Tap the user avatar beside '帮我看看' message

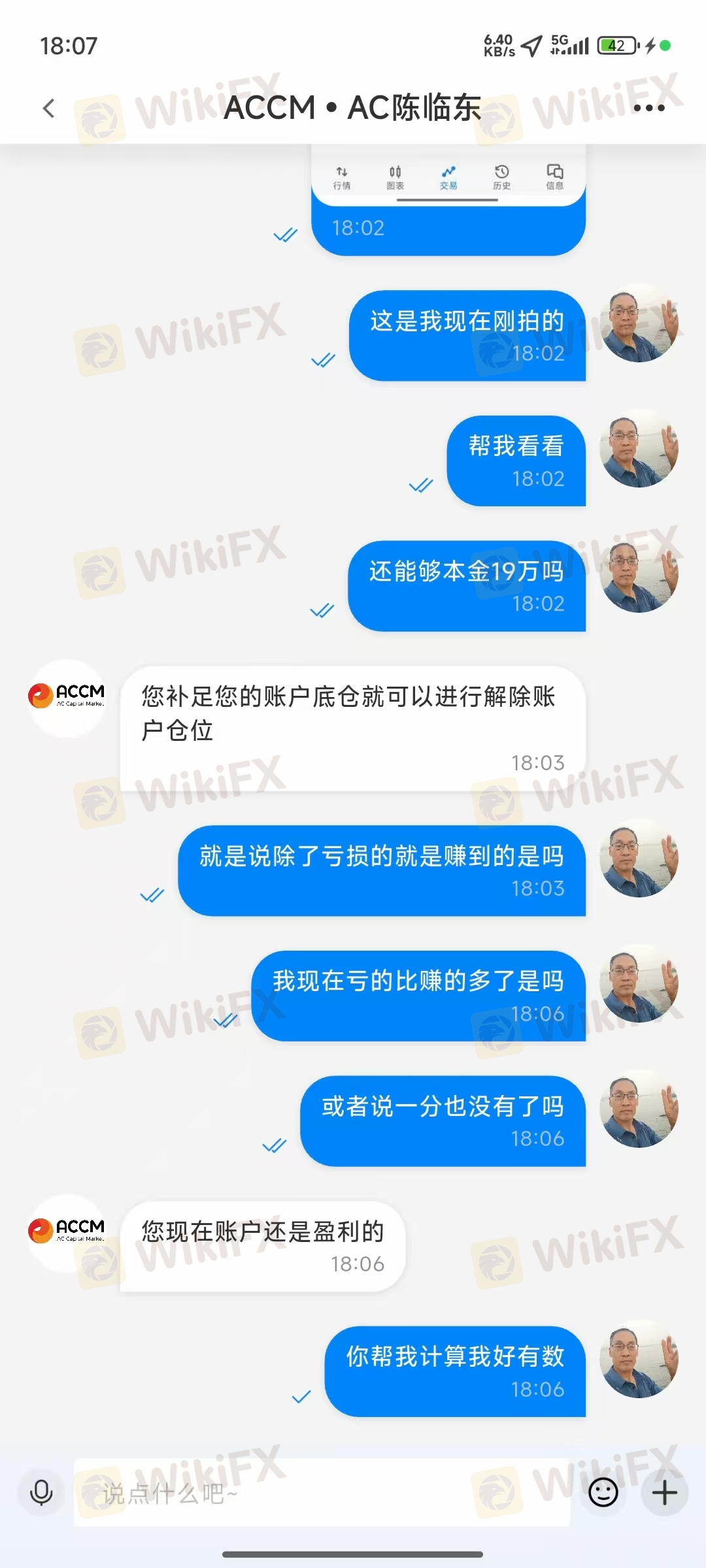tap(639, 449)
